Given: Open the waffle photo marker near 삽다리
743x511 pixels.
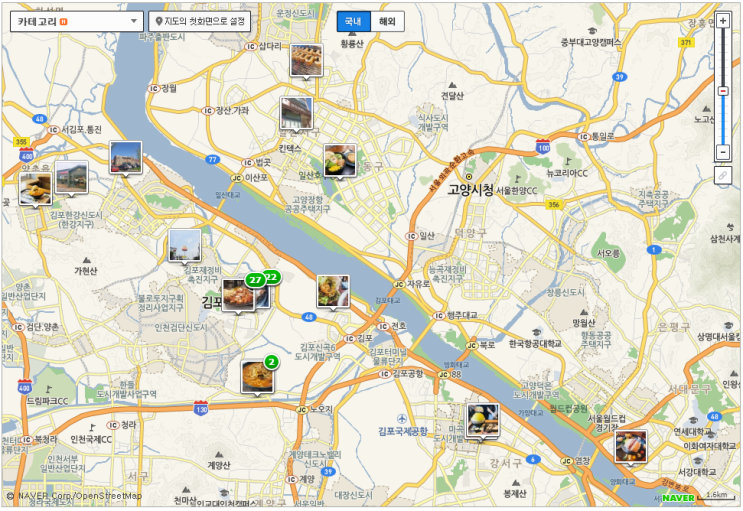Looking at the screenshot, I should tap(306, 60).
